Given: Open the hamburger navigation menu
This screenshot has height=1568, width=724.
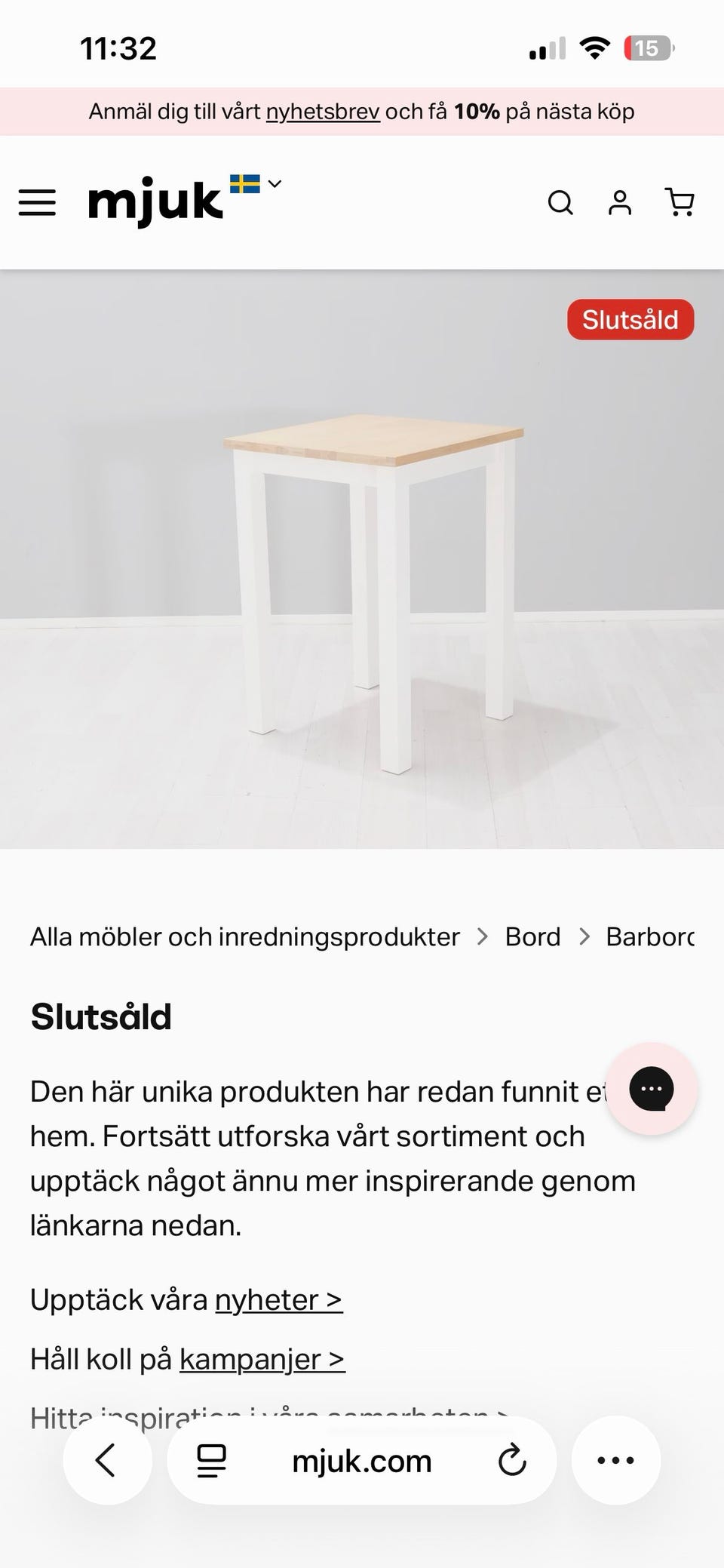Looking at the screenshot, I should tap(36, 203).
